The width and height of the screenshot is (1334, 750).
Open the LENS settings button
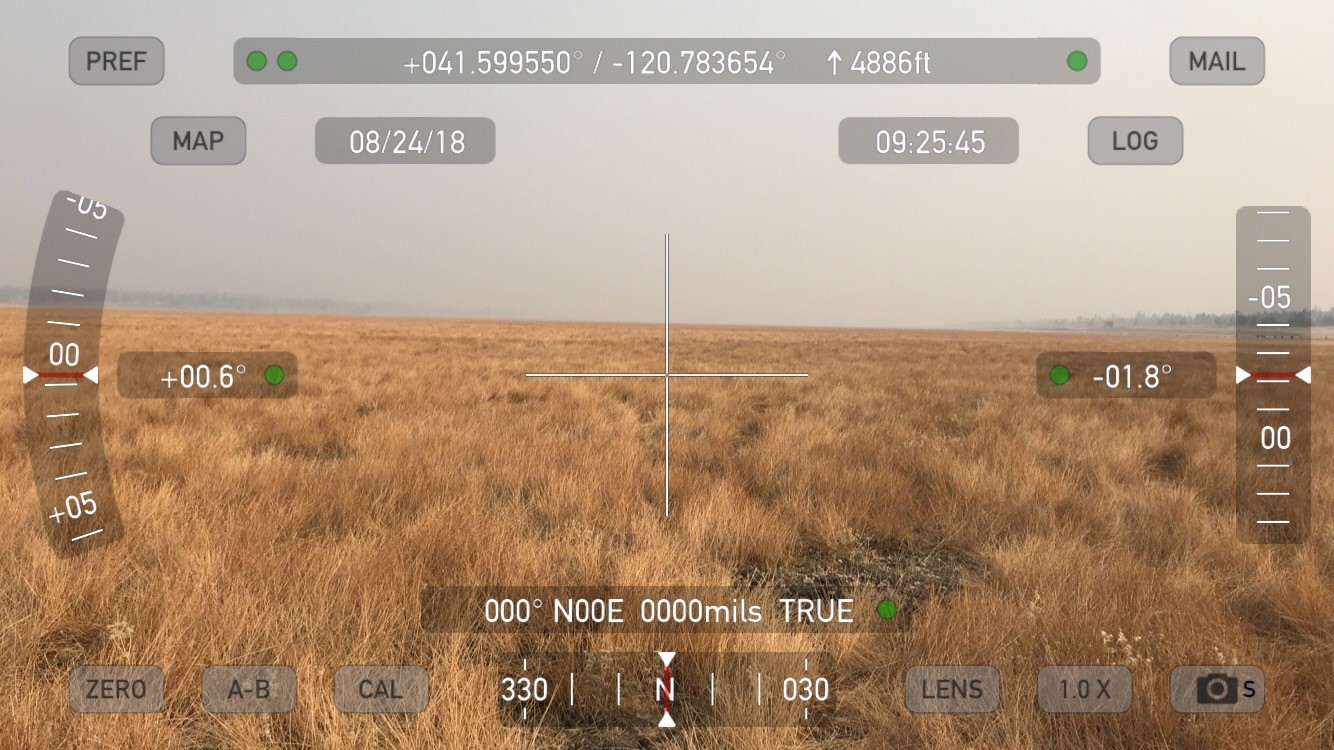(x=952, y=689)
